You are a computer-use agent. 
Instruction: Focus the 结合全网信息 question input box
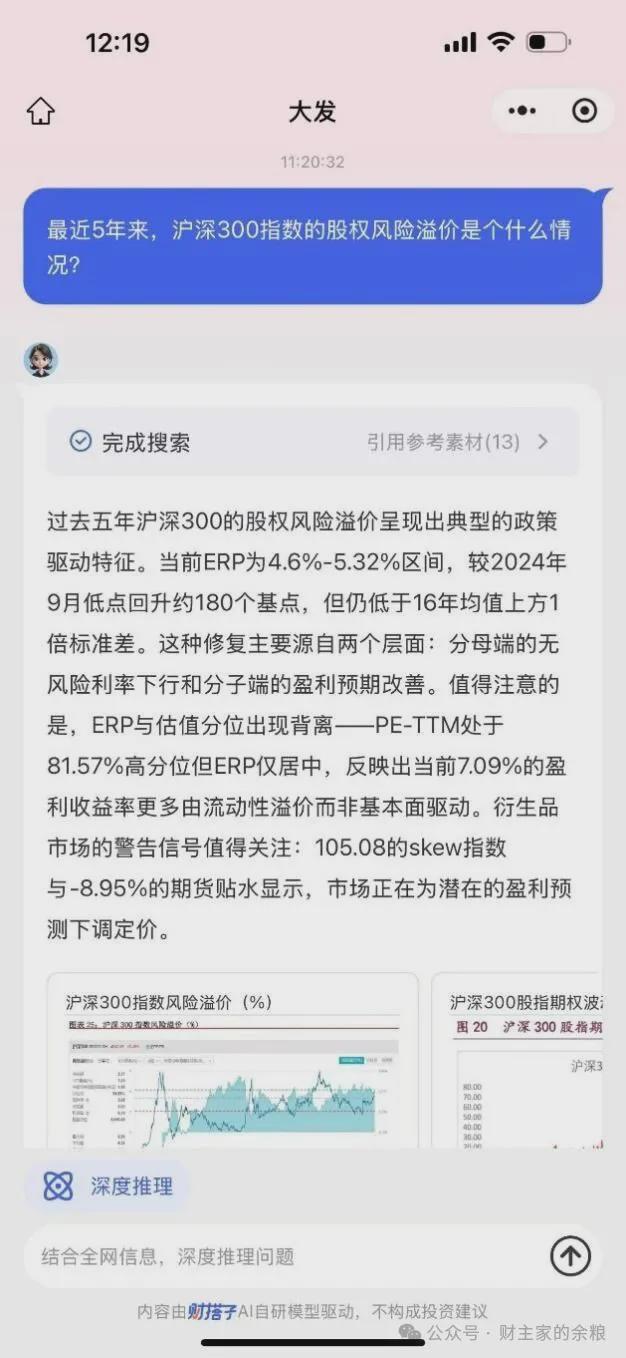click(x=280, y=1256)
